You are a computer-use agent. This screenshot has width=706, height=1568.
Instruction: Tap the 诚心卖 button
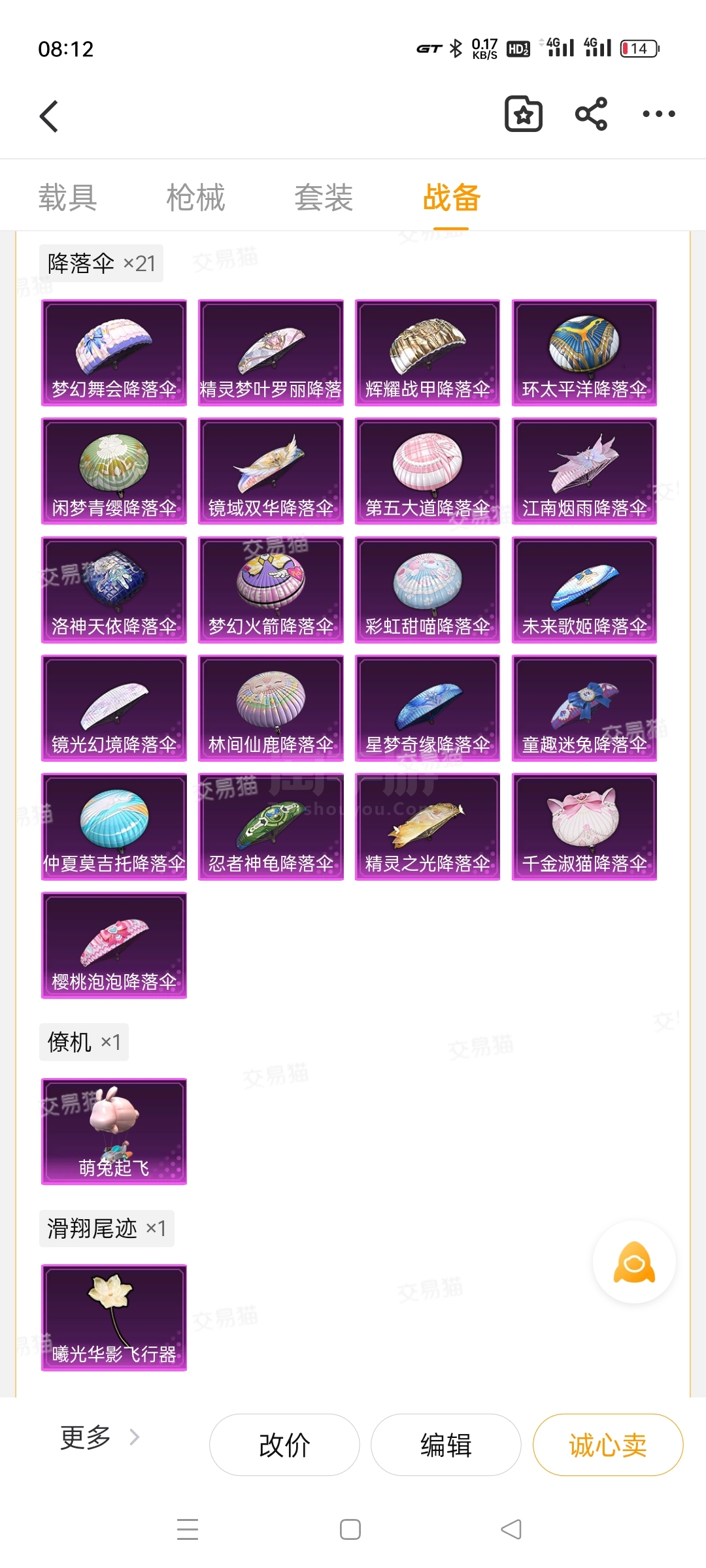coord(608,1445)
